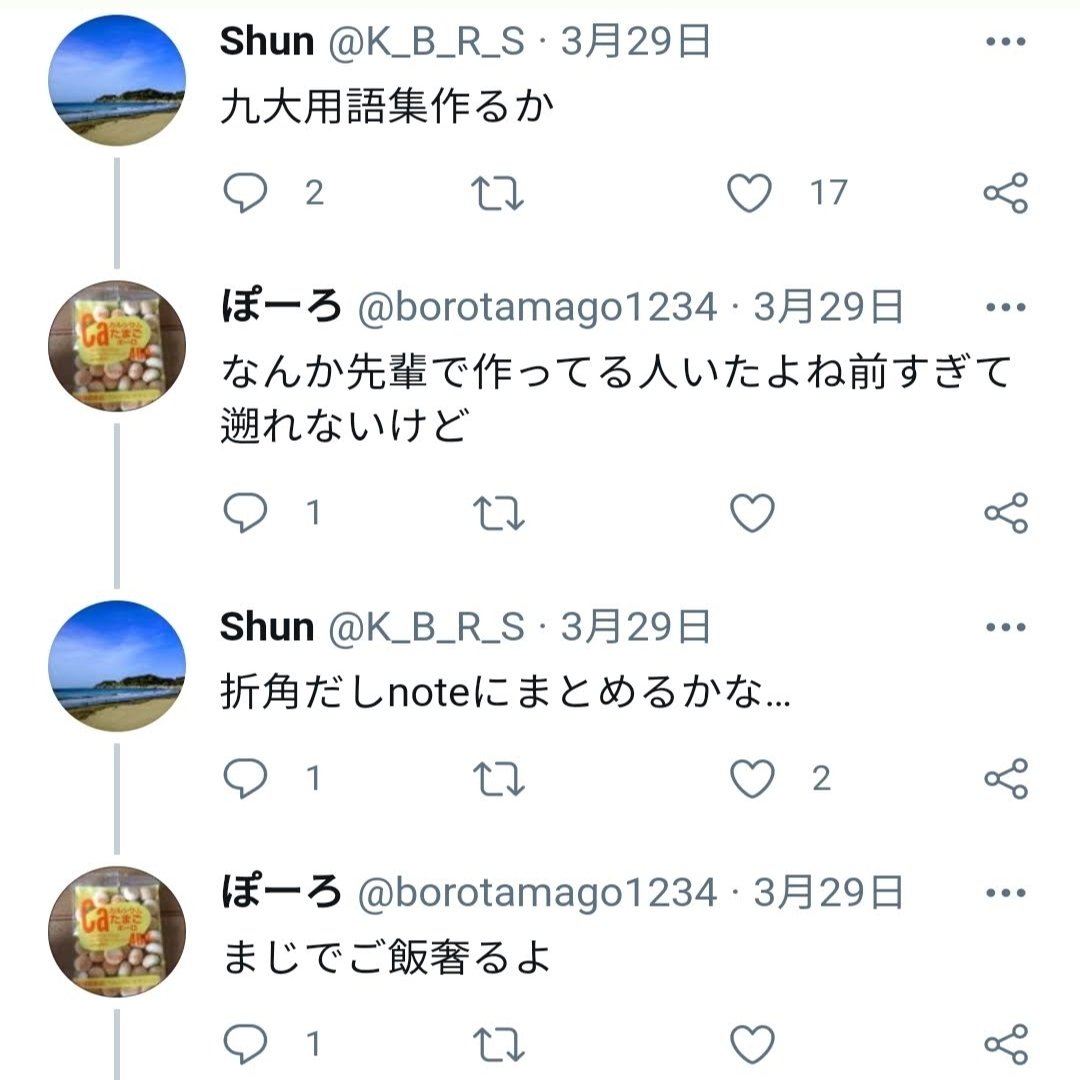Share Shun's noteにまとめる tweet
The image size is (1080, 1080).
tap(1006, 779)
